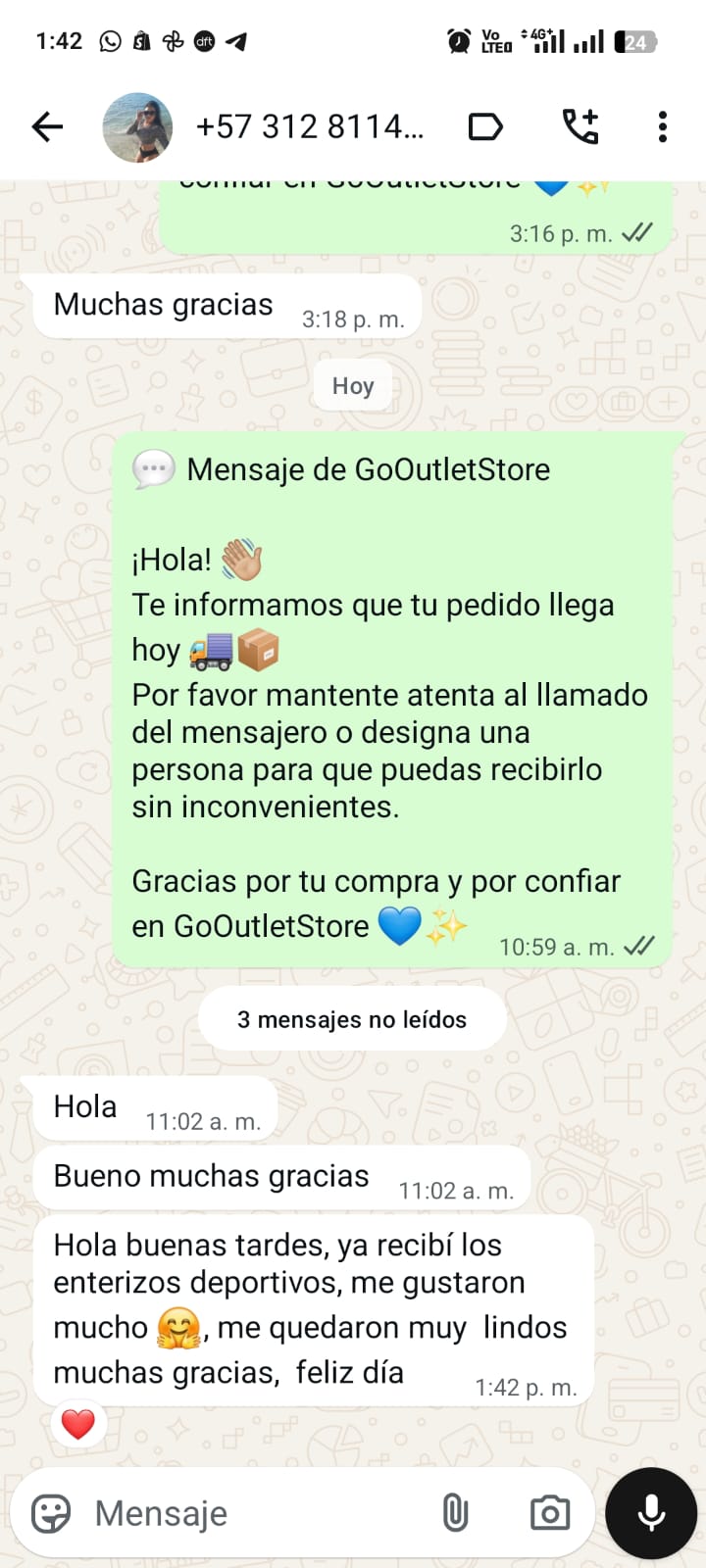The width and height of the screenshot is (706, 1568).
Task: View the heart reaction on the last message
Action: 78,1424
